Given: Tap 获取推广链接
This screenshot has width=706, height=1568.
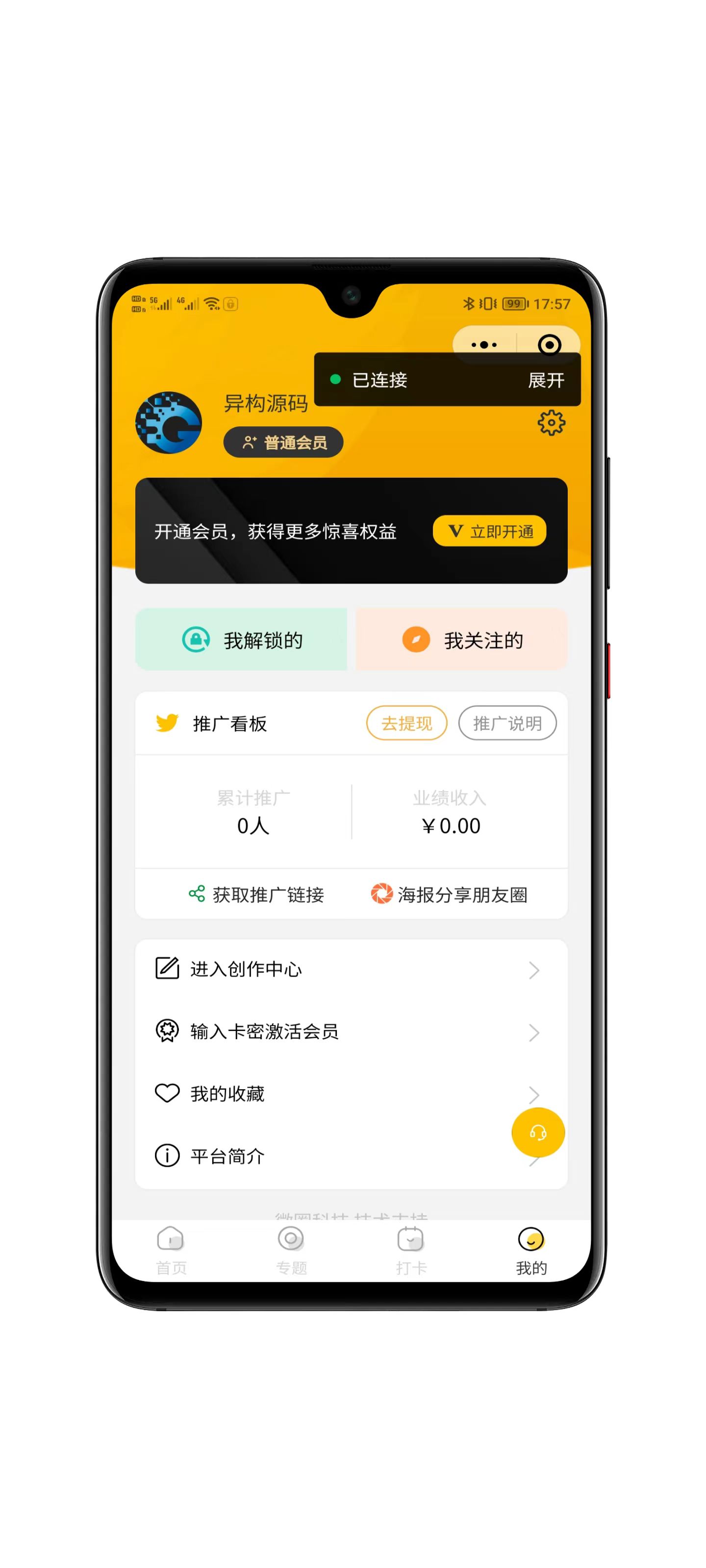Looking at the screenshot, I should coord(256,894).
